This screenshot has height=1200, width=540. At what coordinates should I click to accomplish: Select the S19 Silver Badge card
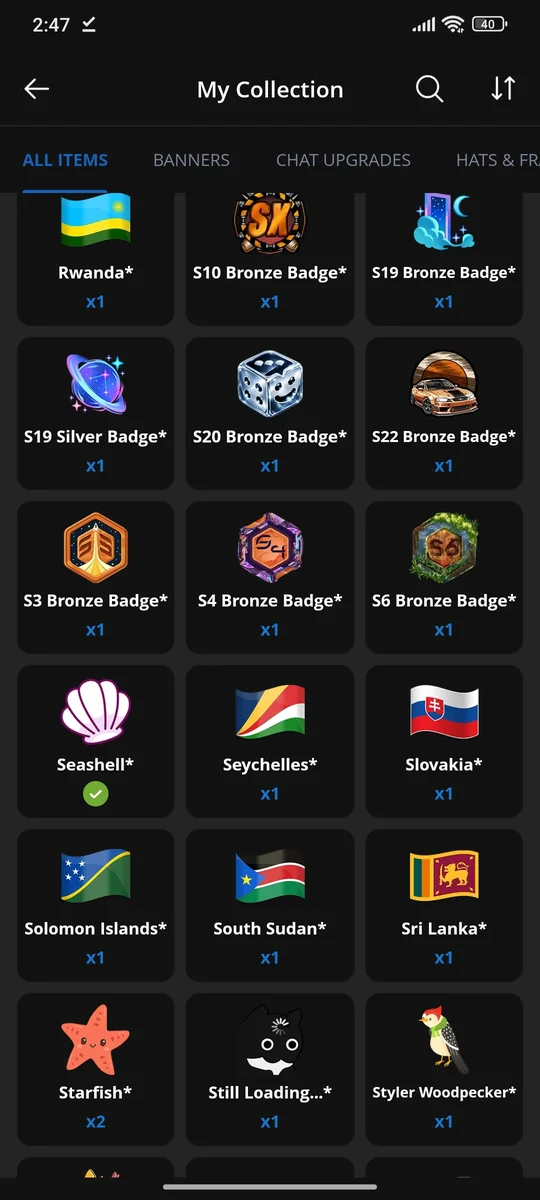(96, 413)
